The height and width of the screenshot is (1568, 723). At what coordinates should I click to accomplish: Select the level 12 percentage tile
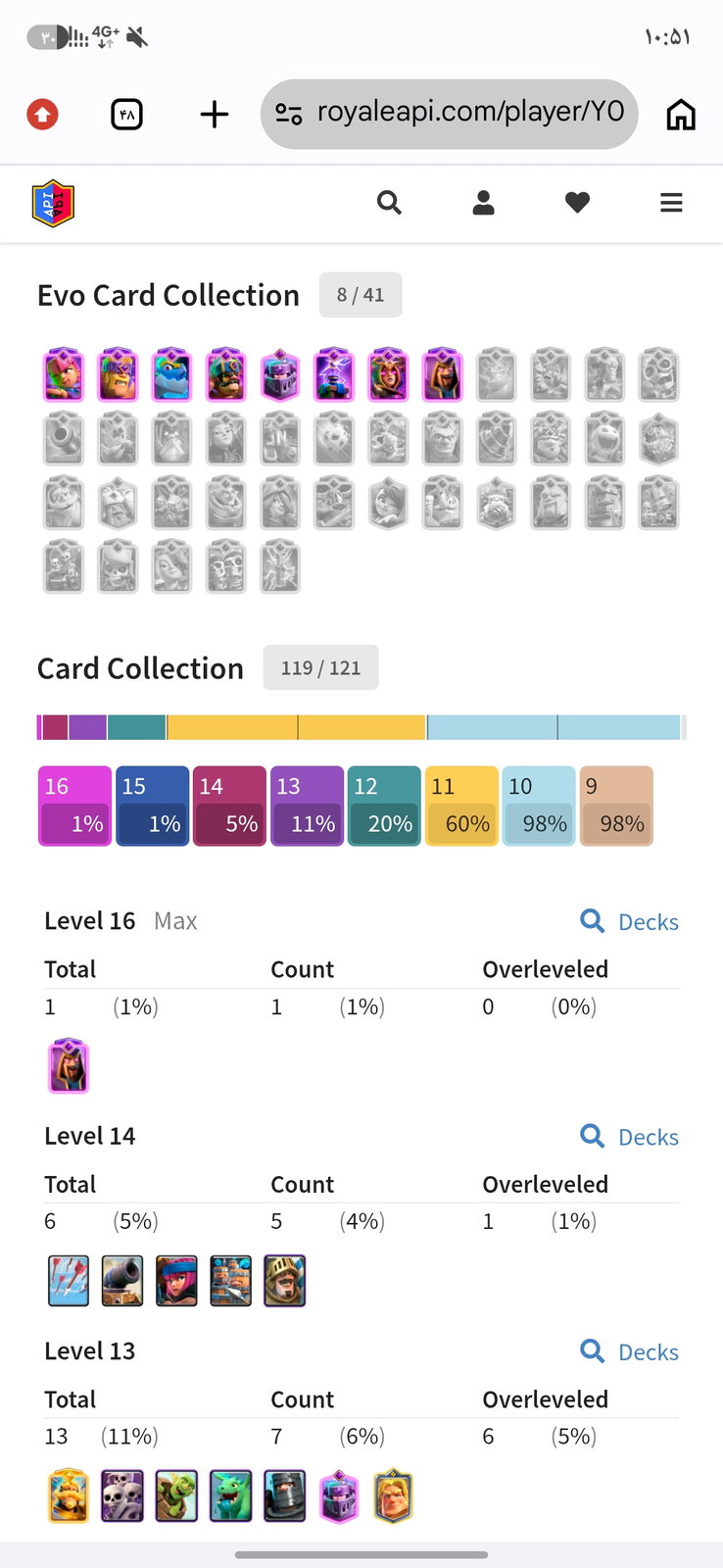tap(384, 806)
